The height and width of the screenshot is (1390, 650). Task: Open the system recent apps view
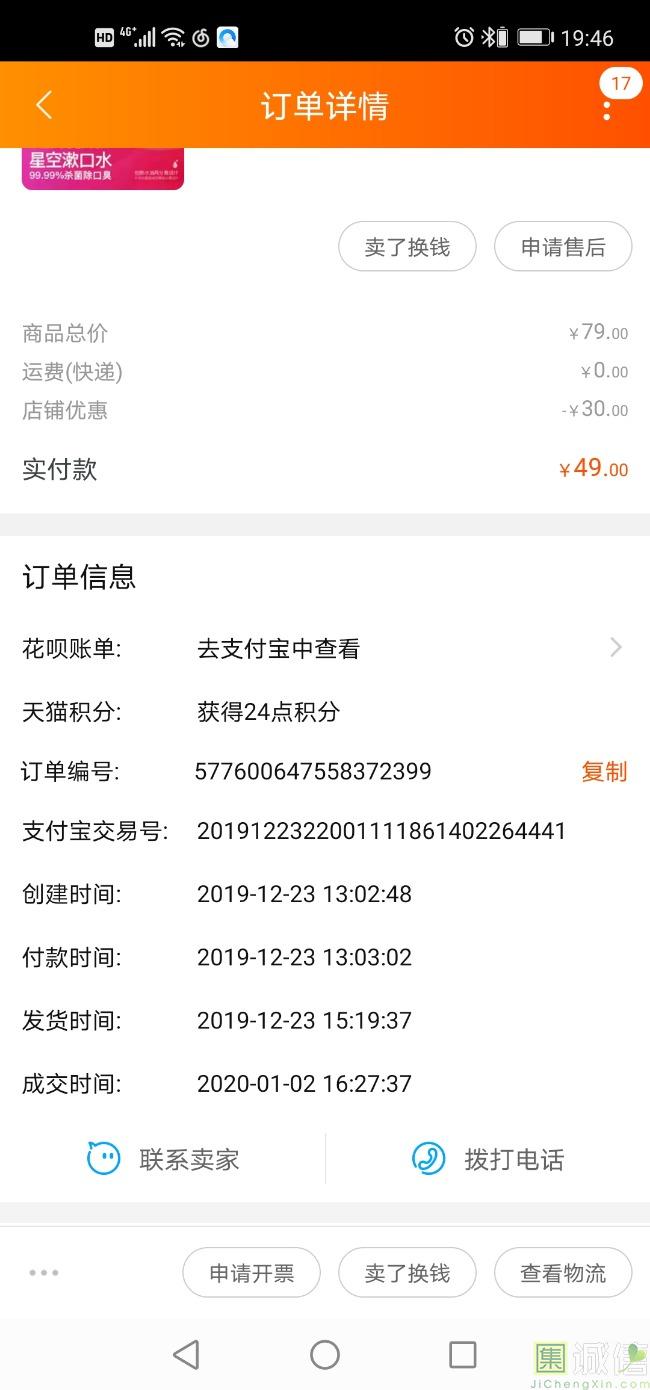point(462,1354)
